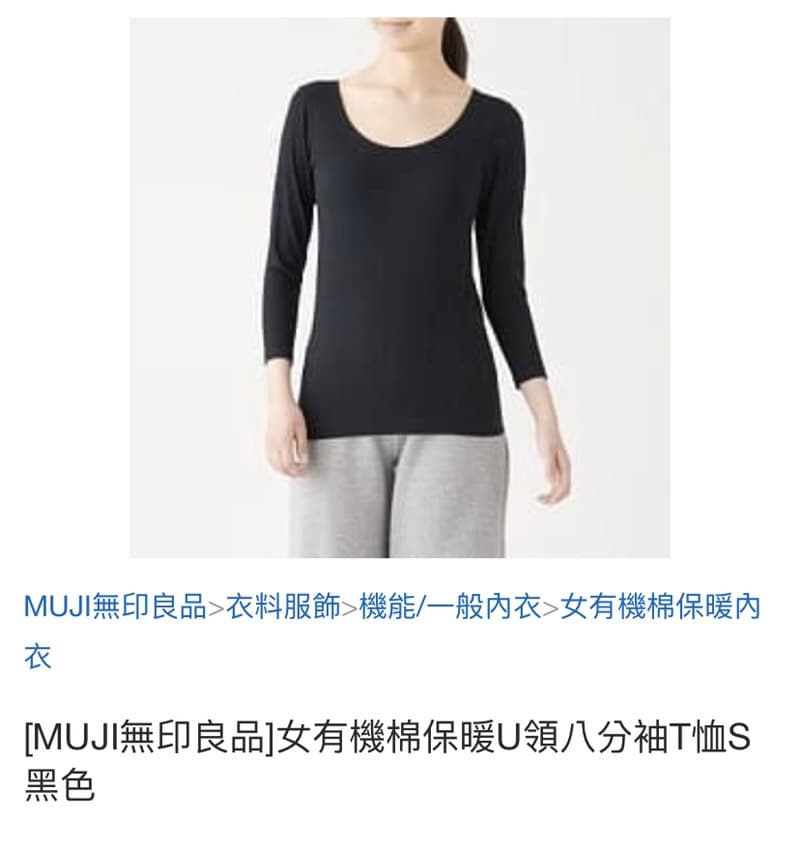Go to the 衣料服飾 category

283,606
